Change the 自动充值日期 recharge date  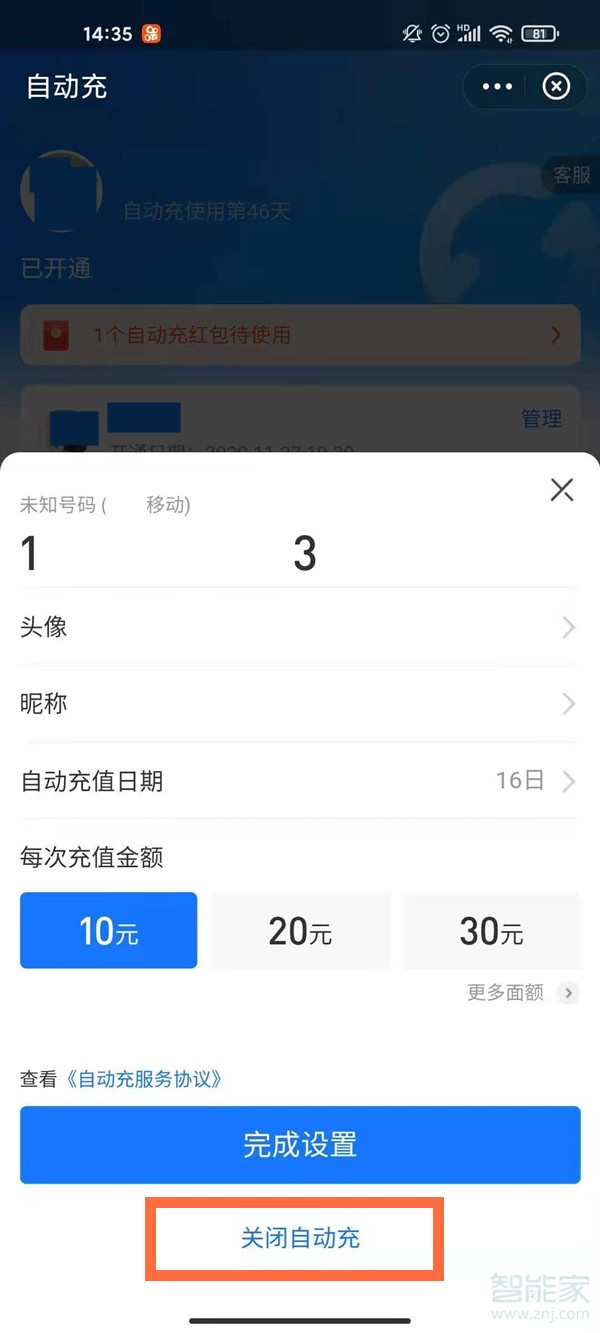[298, 781]
